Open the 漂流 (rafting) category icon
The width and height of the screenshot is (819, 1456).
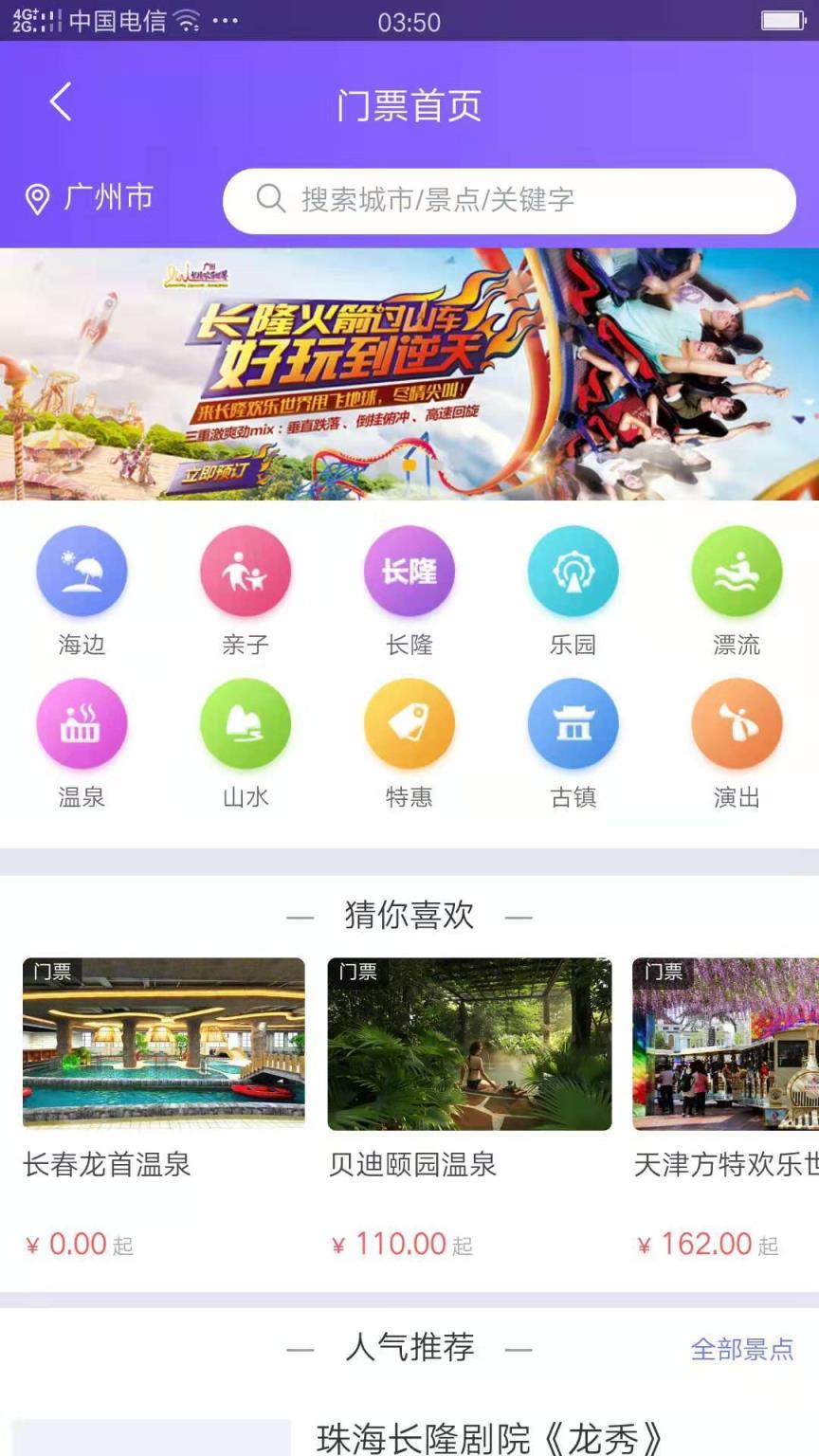pyautogui.click(x=737, y=570)
